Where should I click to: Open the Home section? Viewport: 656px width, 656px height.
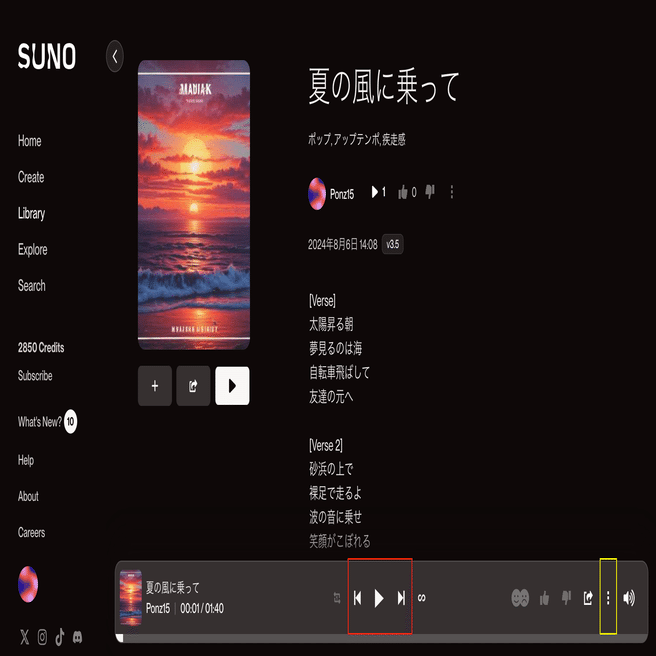[30, 141]
